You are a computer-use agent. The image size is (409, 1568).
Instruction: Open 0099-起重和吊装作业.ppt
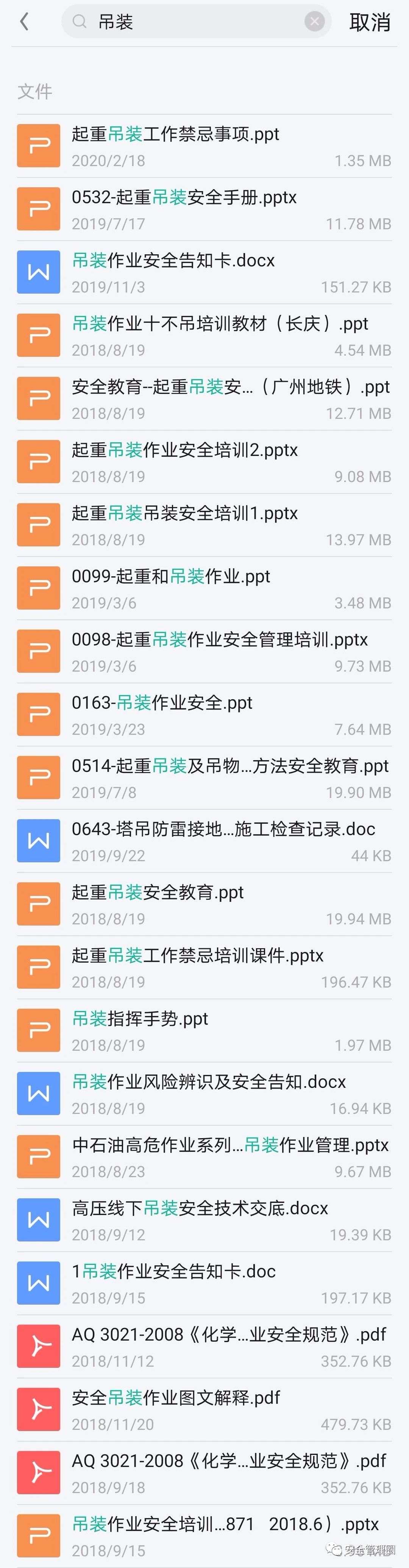tap(204, 589)
